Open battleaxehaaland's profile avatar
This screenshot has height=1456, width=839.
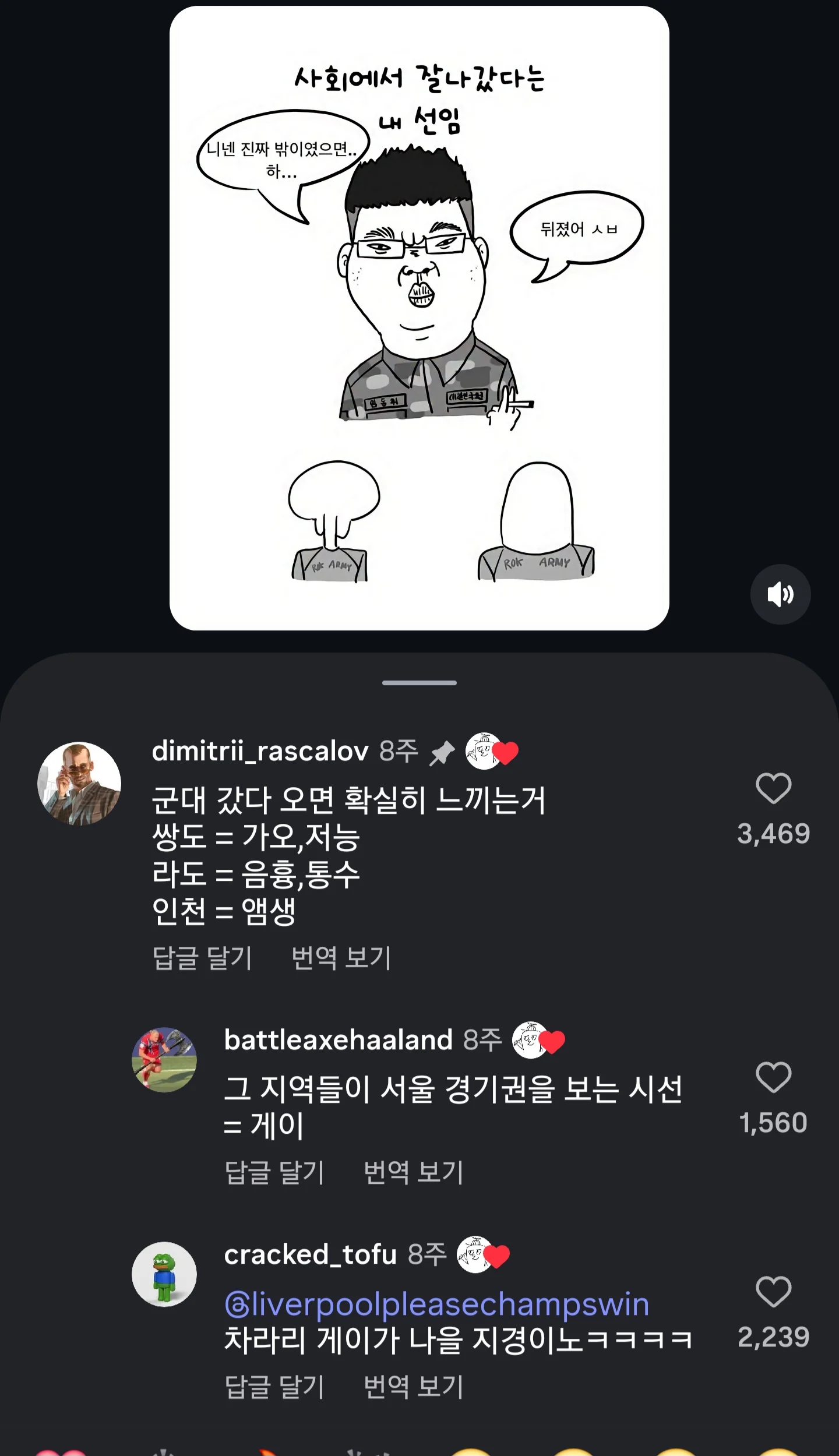click(164, 1060)
